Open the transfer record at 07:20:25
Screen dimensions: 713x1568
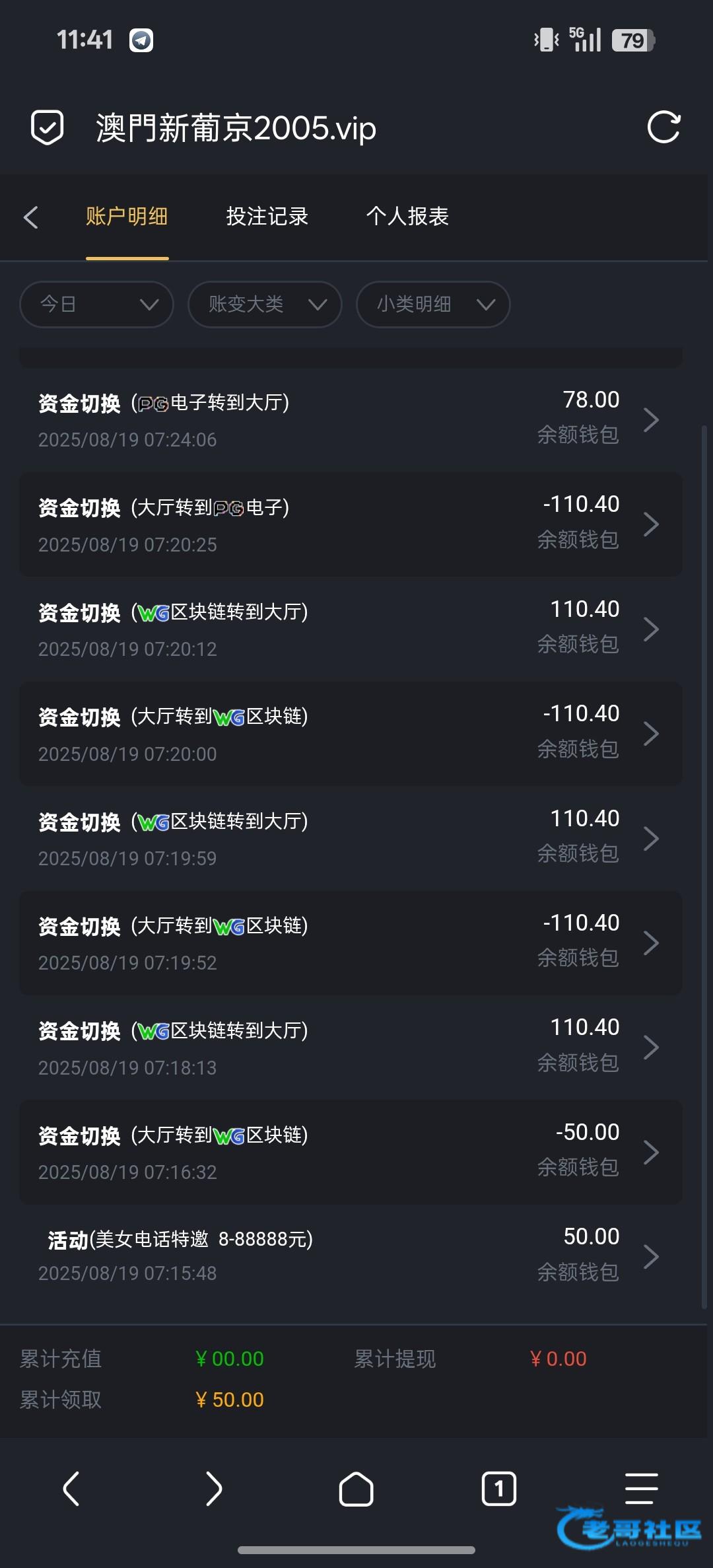[x=350, y=524]
